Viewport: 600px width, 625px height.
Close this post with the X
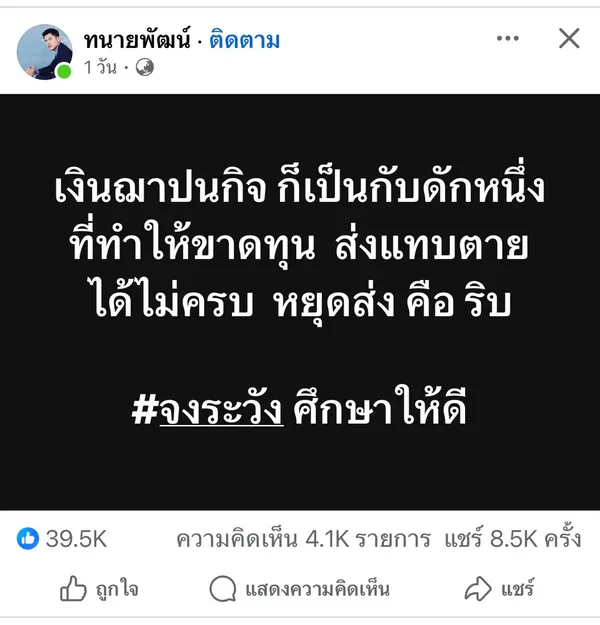point(569,39)
